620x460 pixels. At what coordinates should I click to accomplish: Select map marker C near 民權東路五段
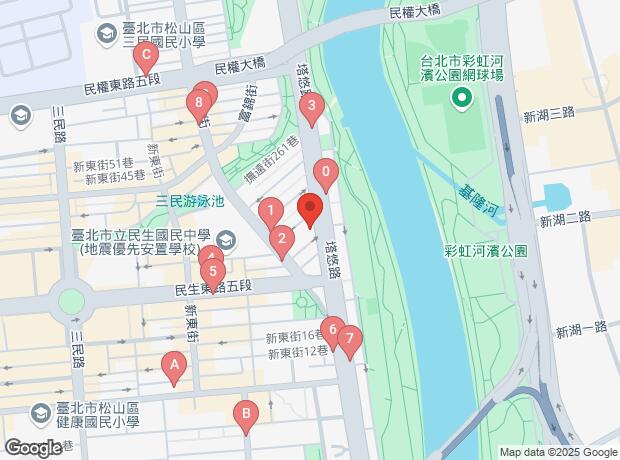click(x=146, y=58)
